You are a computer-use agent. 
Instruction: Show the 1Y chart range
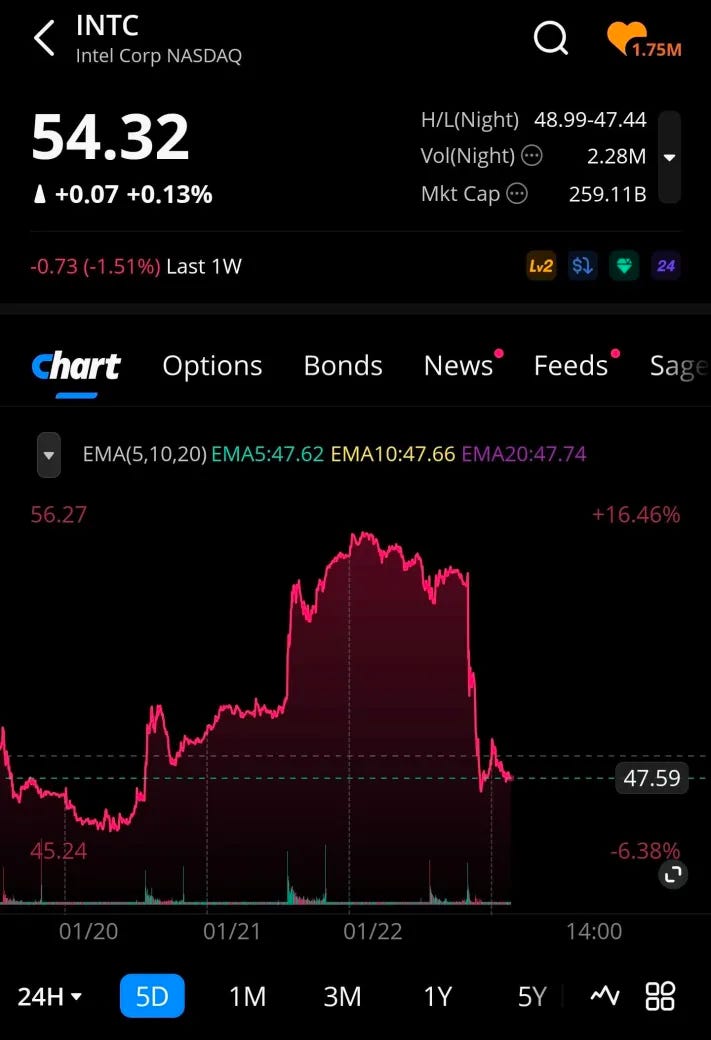pyautogui.click(x=438, y=996)
